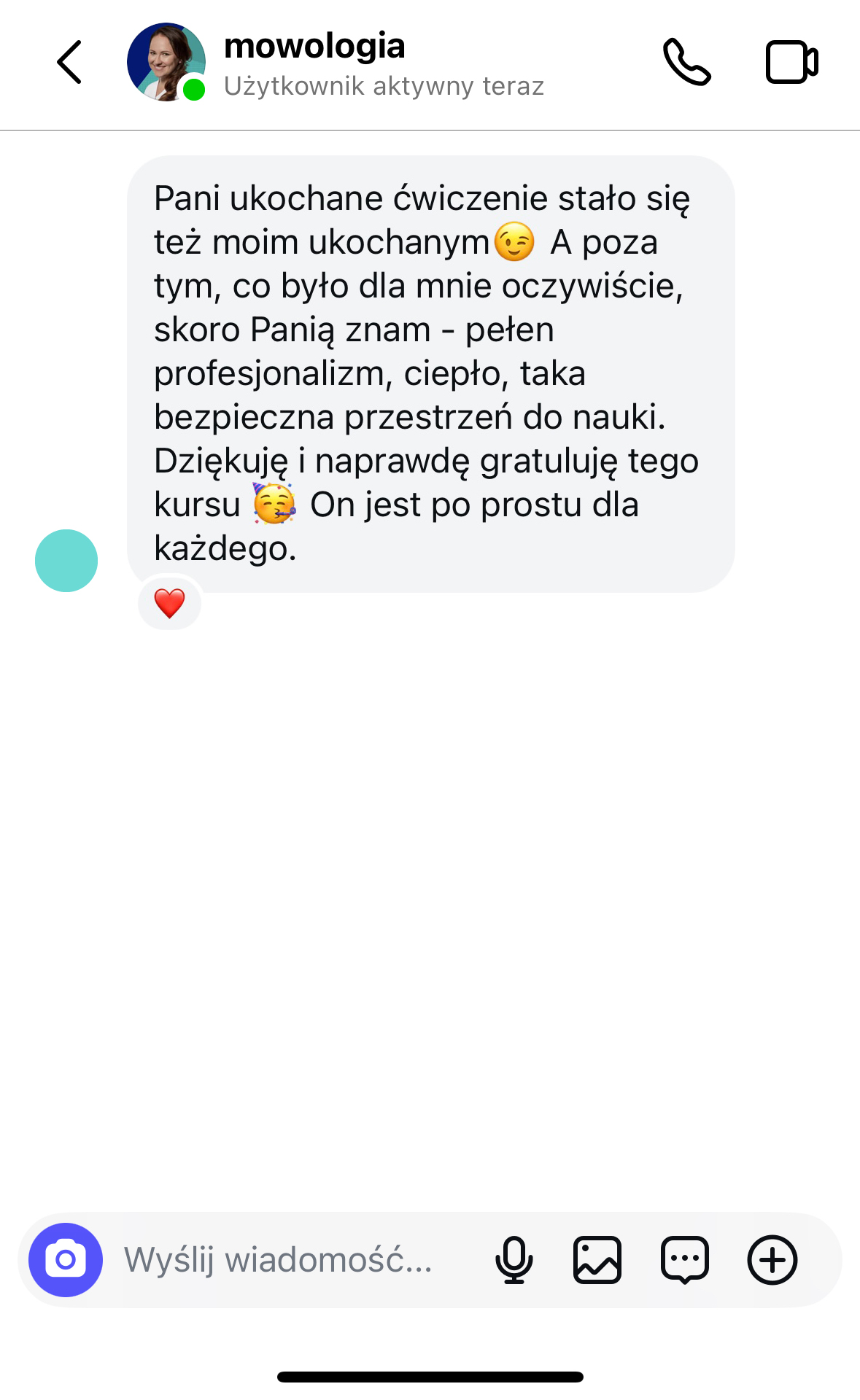The image size is (860, 1400).
Task: Start a video call with mowologia
Action: point(791,62)
